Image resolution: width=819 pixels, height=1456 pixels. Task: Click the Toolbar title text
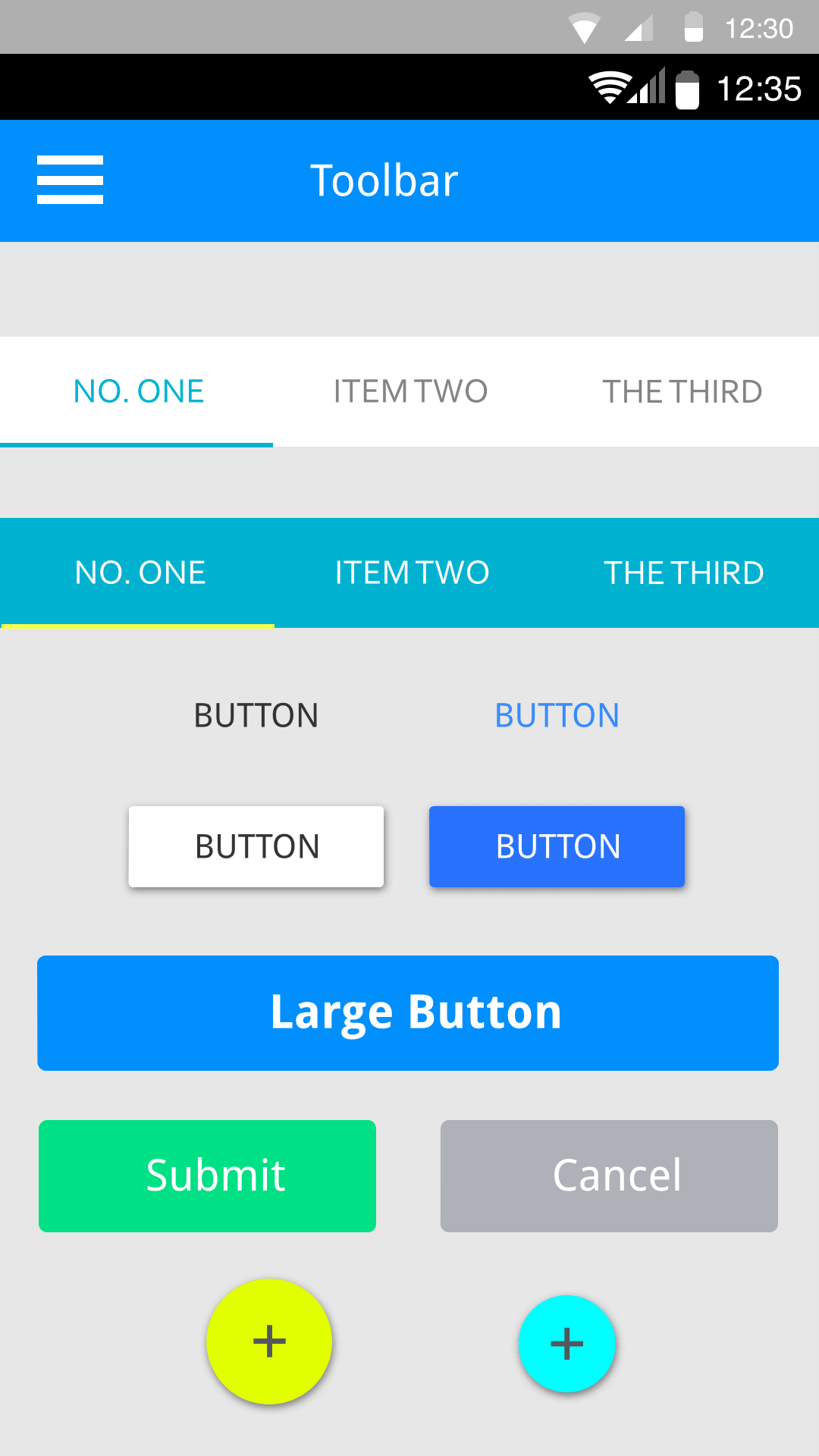386,180
